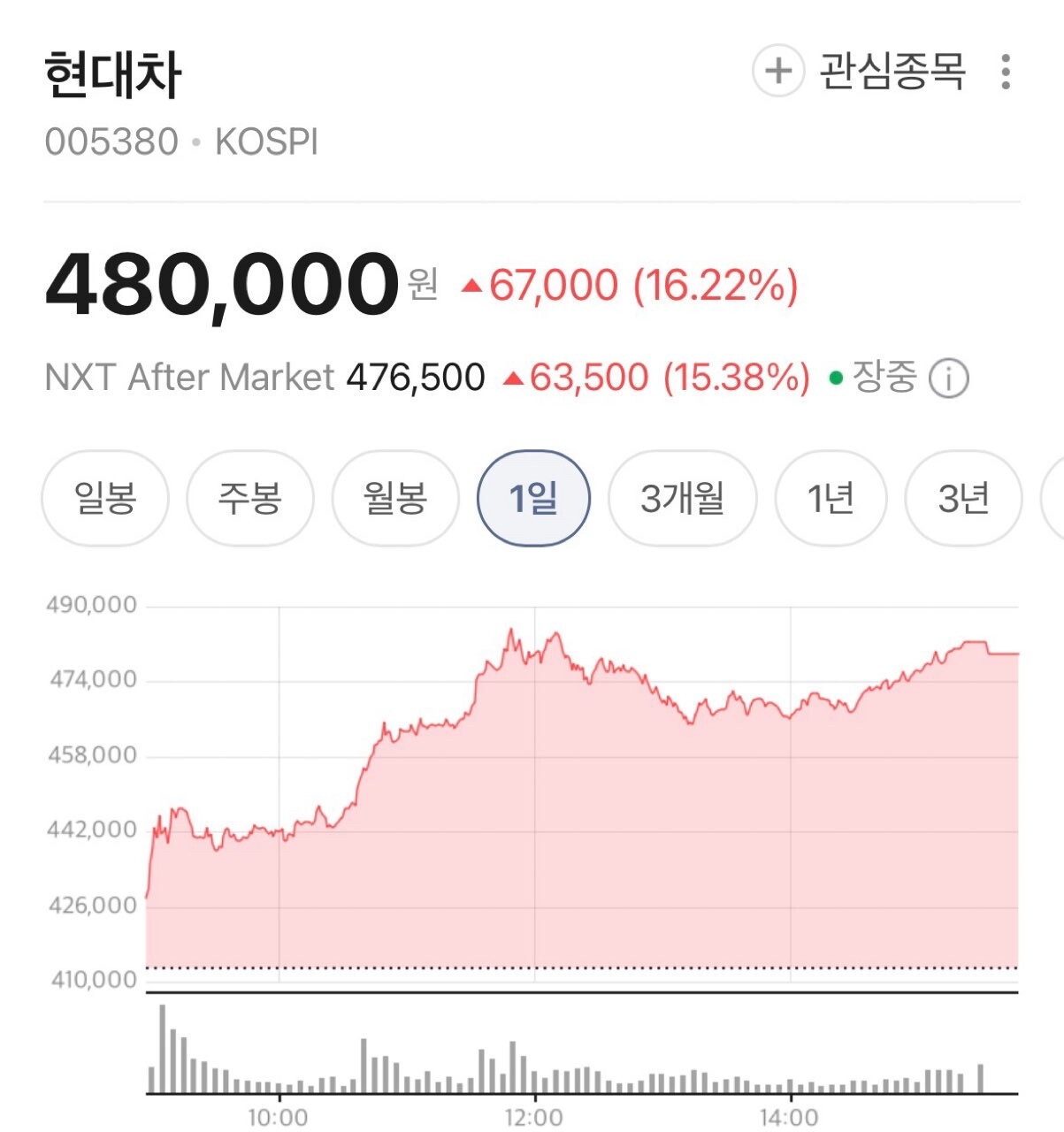Image resolution: width=1064 pixels, height=1132 pixels.
Task: Open the three-dot overflow menu
Action: (x=1005, y=72)
